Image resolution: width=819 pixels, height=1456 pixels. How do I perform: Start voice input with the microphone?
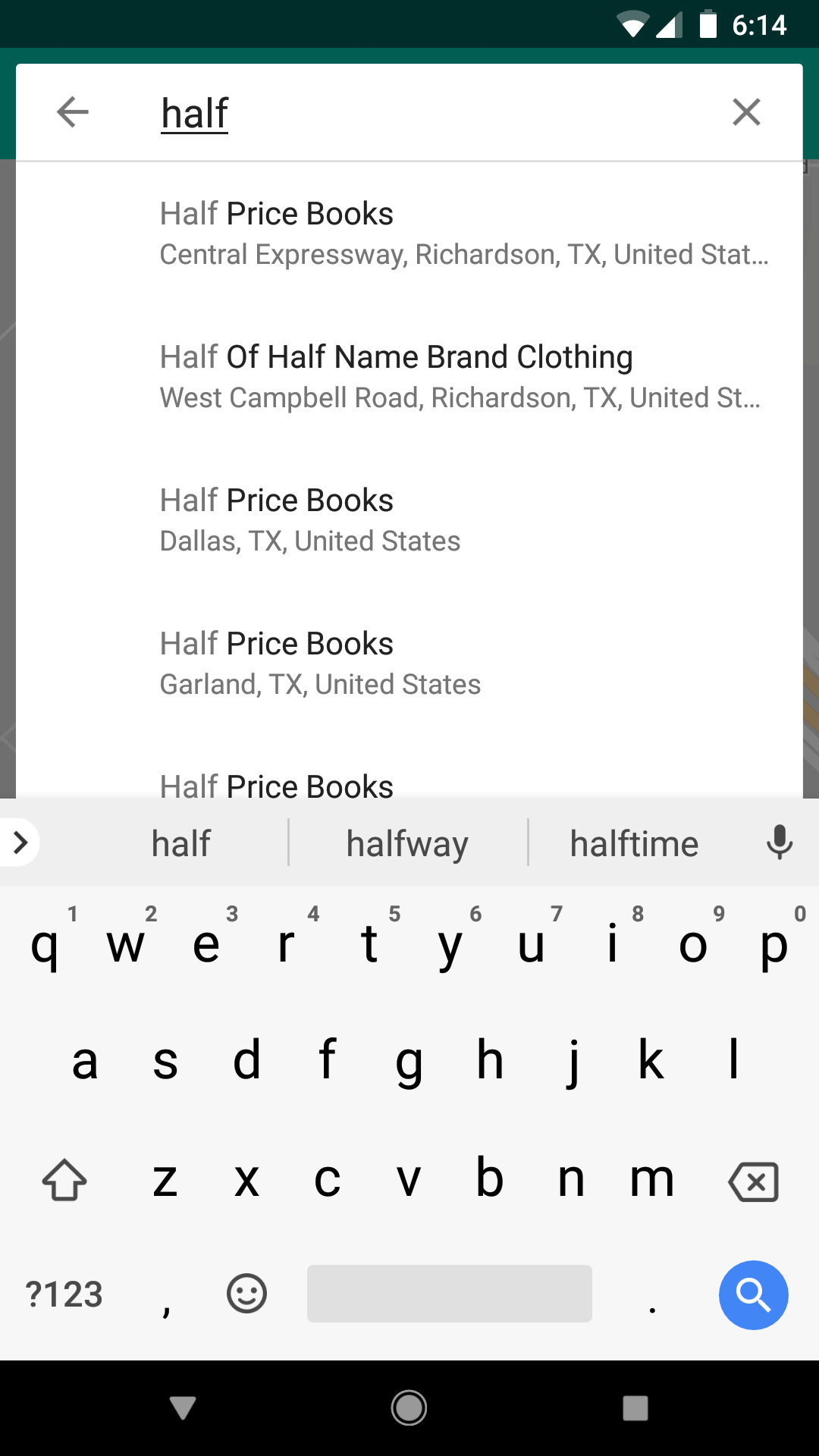click(x=779, y=843)
